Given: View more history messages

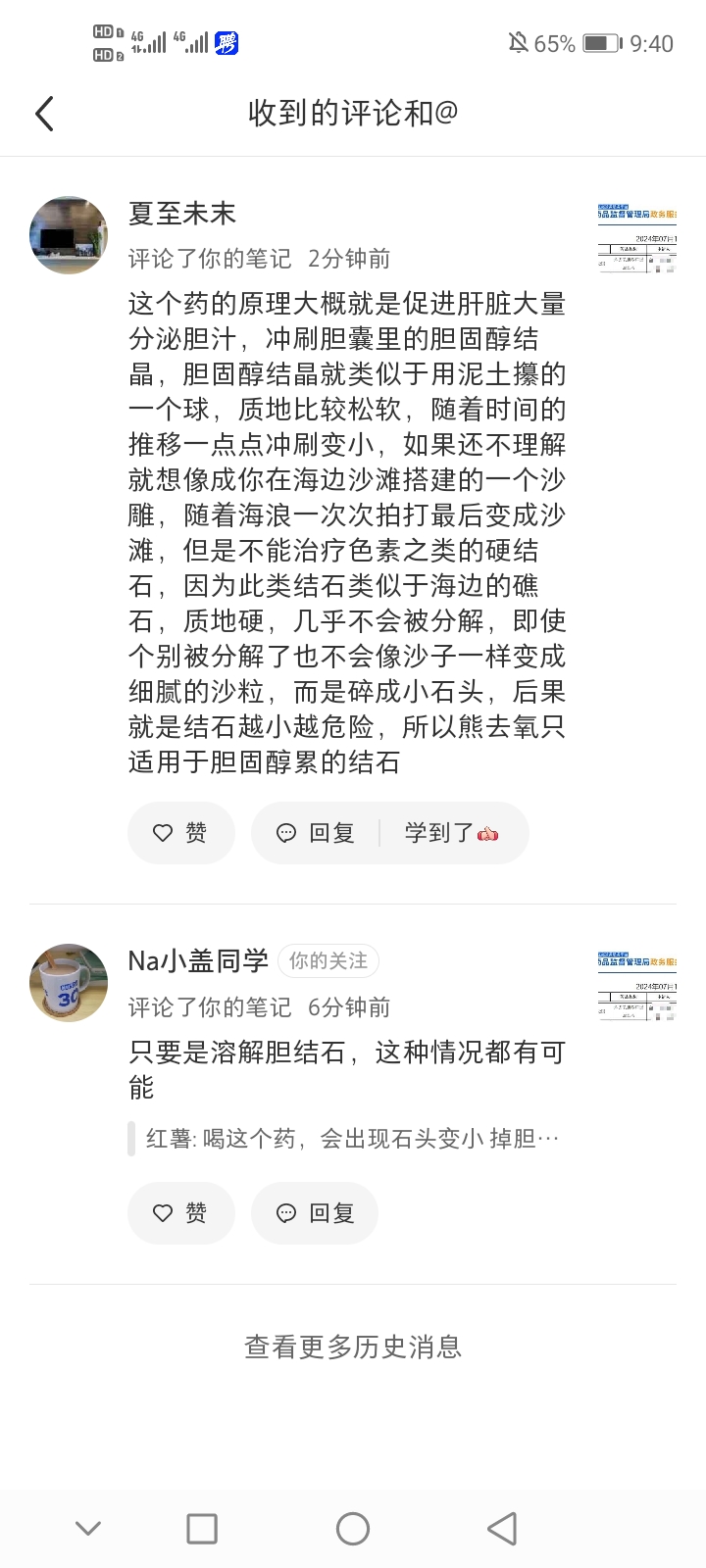Looking at the screenshot, I should tap(353, 1347).
